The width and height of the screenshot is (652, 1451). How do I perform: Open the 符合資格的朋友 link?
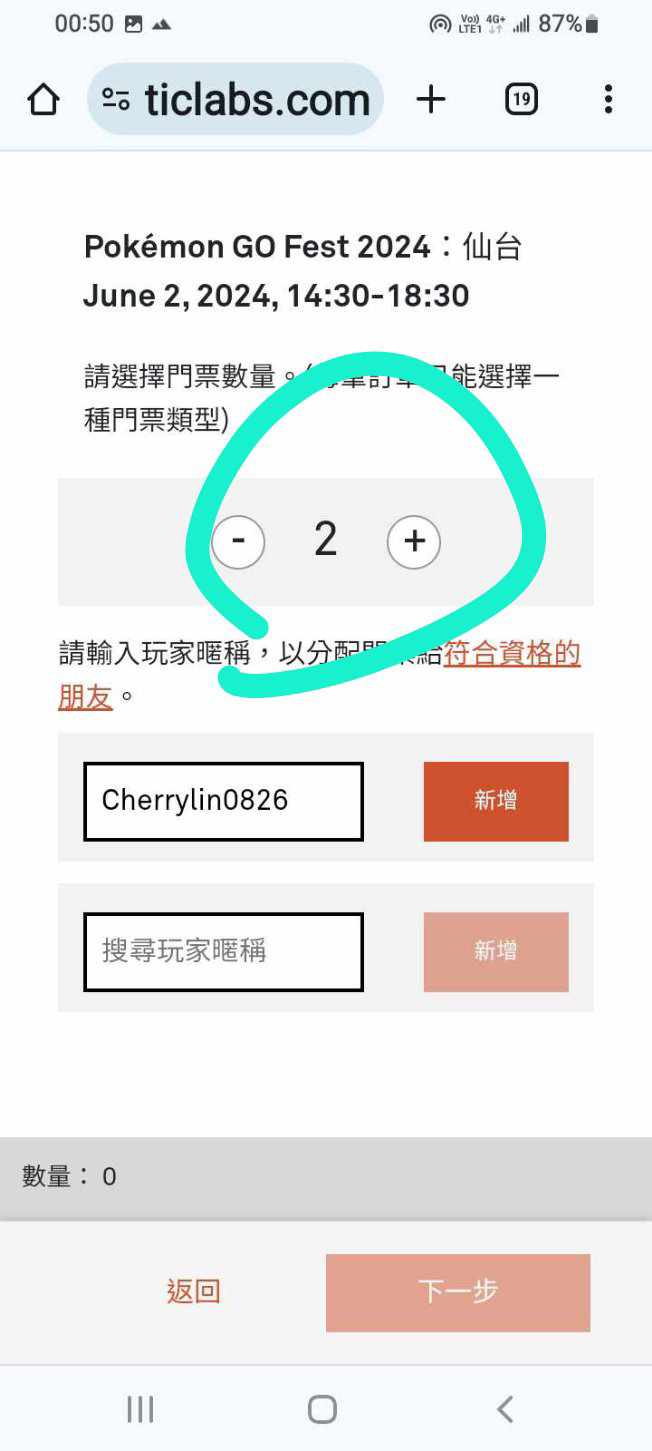[511, 654]
